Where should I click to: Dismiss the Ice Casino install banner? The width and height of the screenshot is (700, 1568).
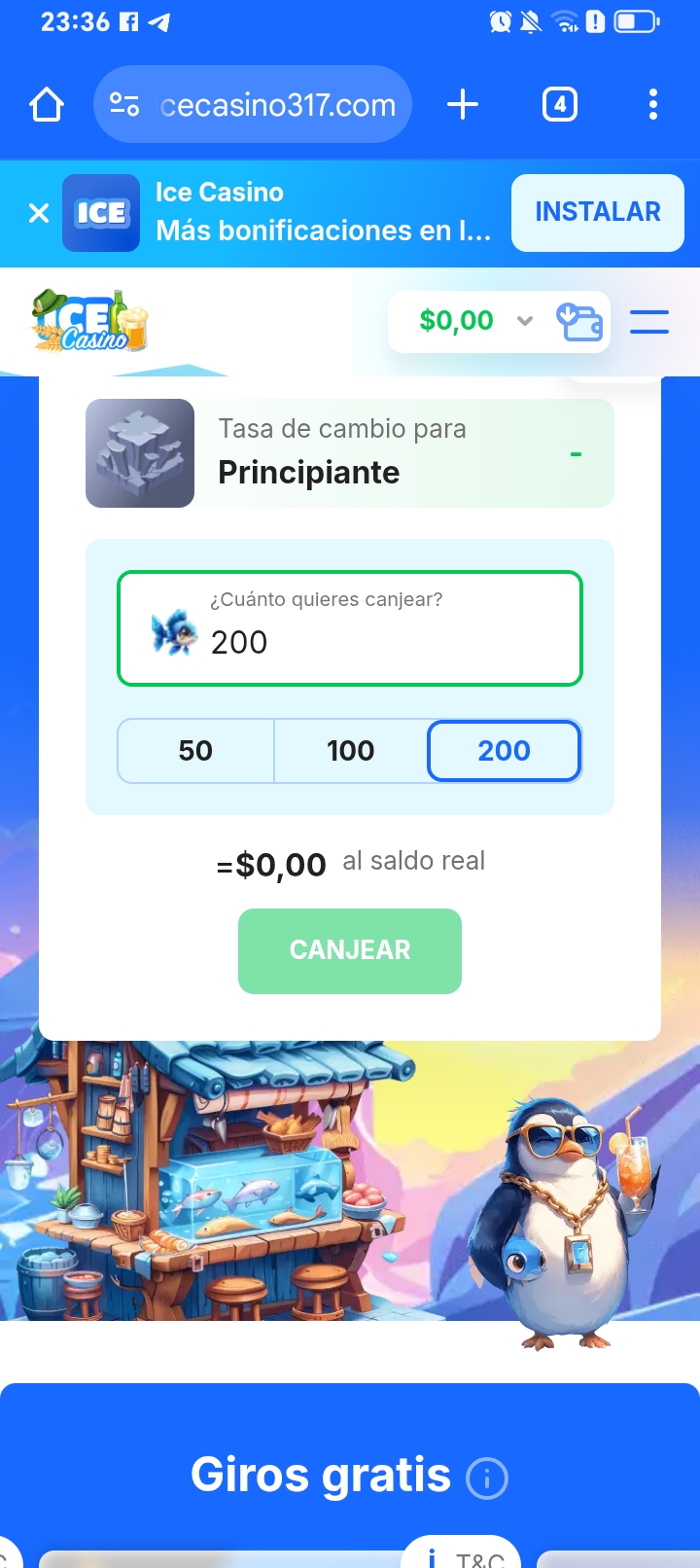[x=39, y=213]
